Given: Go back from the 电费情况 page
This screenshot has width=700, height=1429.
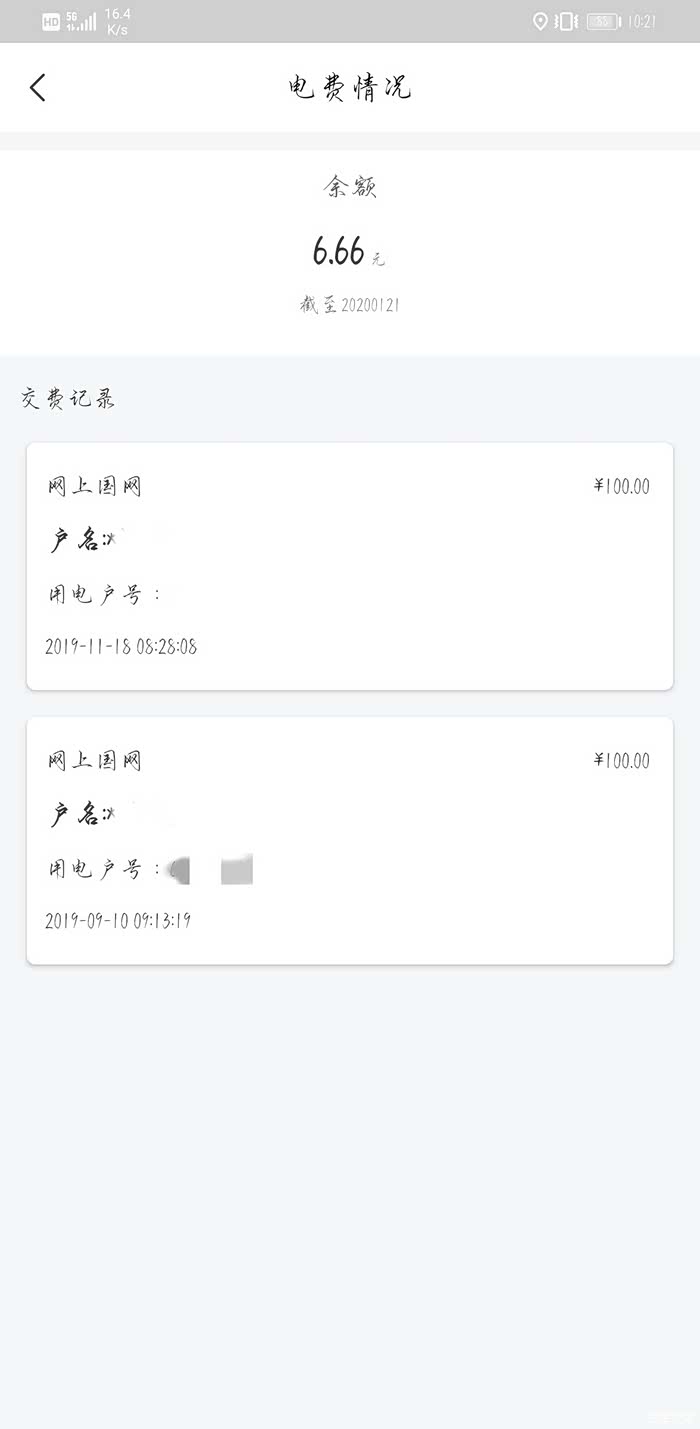Looking at the screenshot, I should coord(38,87).
